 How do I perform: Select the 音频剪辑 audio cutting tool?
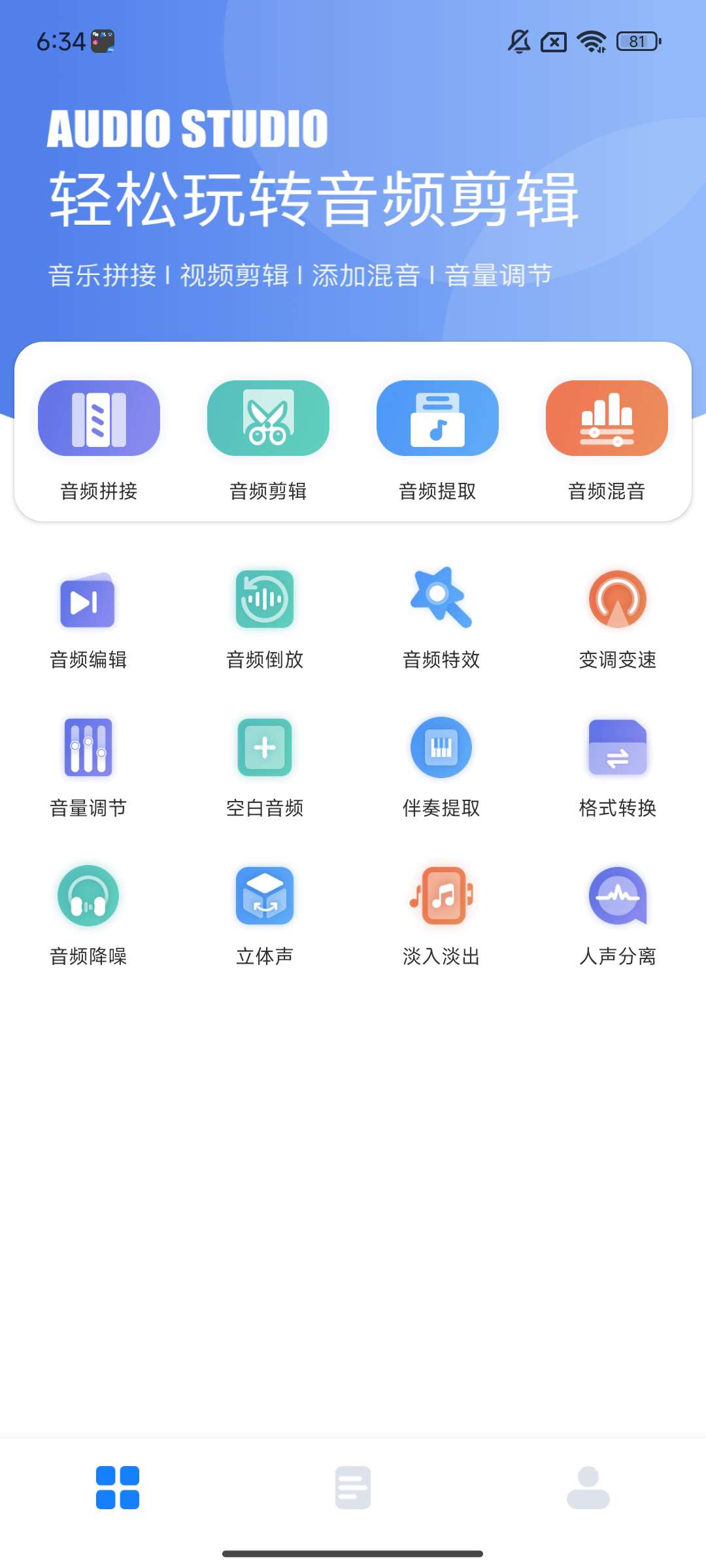point(268,438)
